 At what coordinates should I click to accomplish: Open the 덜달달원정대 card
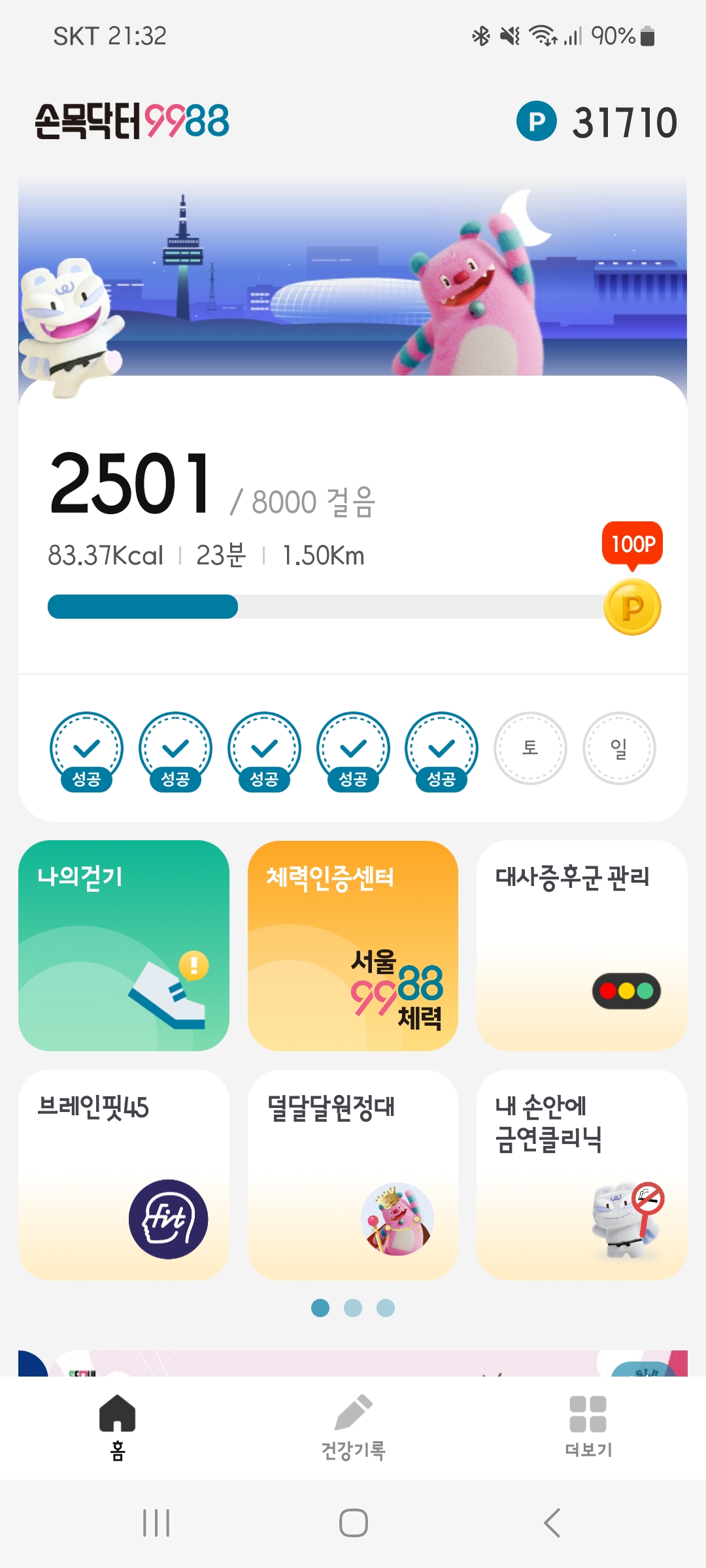[x=352, y=1174]
